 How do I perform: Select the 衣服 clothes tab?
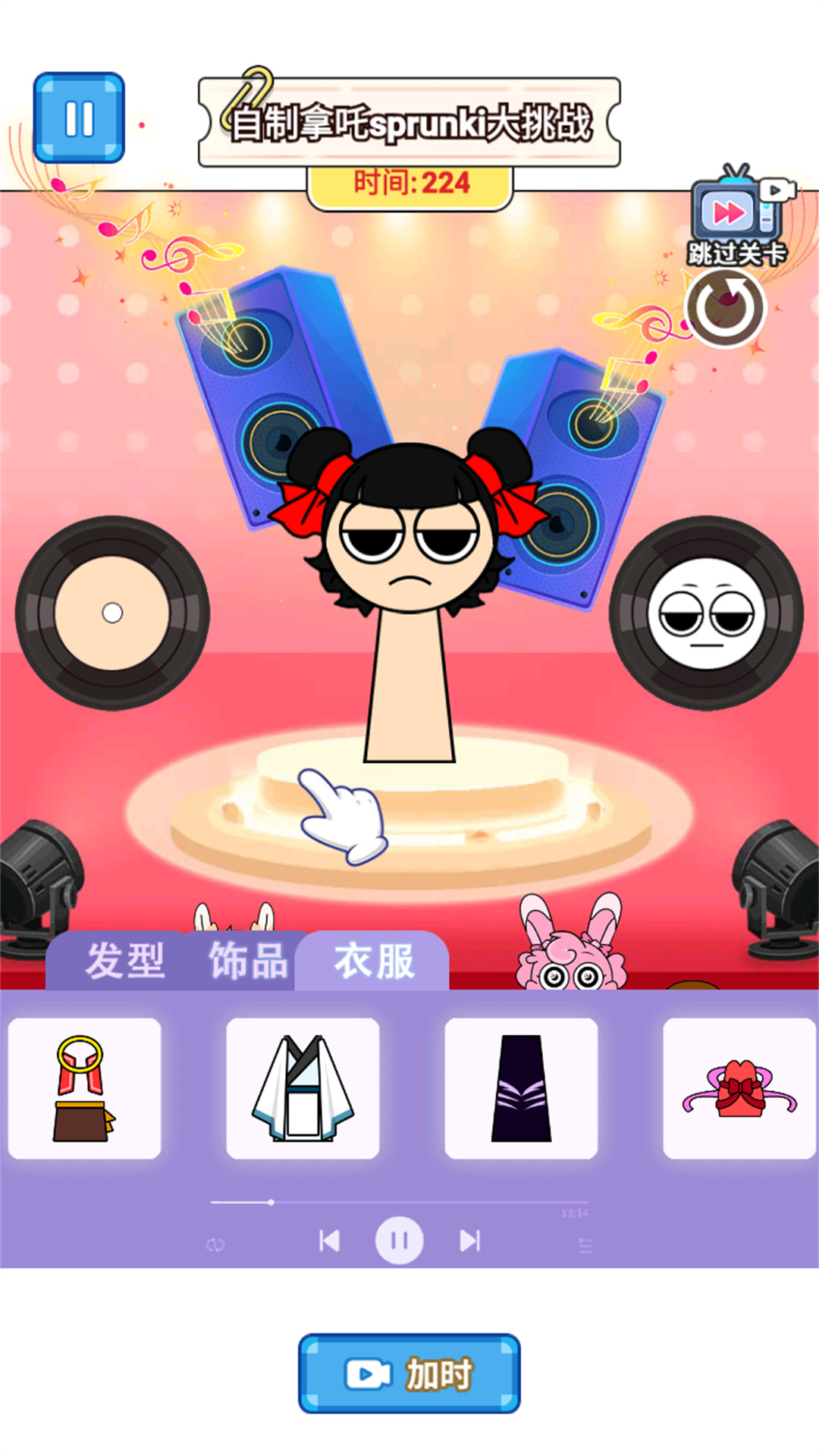coord(374,962)
